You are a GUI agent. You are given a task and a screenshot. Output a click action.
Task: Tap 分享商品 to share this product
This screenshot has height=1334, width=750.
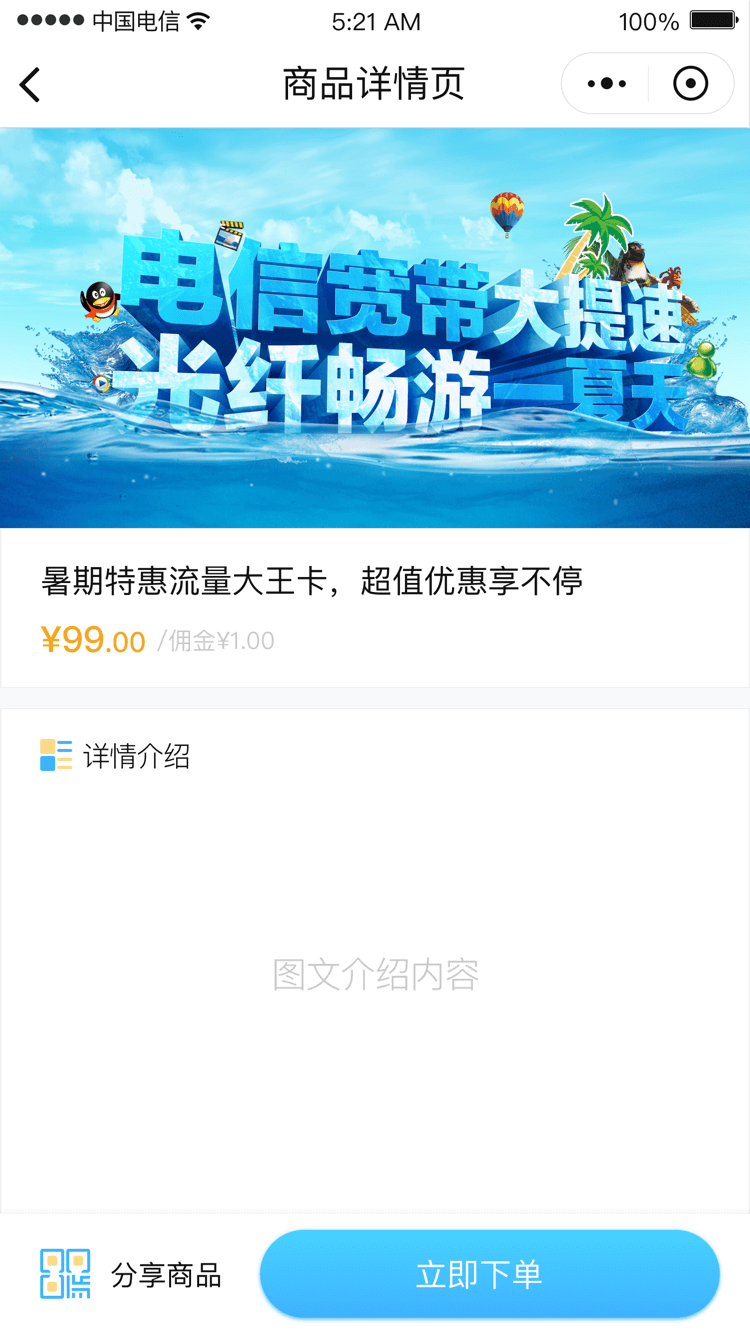(130, 1275)
